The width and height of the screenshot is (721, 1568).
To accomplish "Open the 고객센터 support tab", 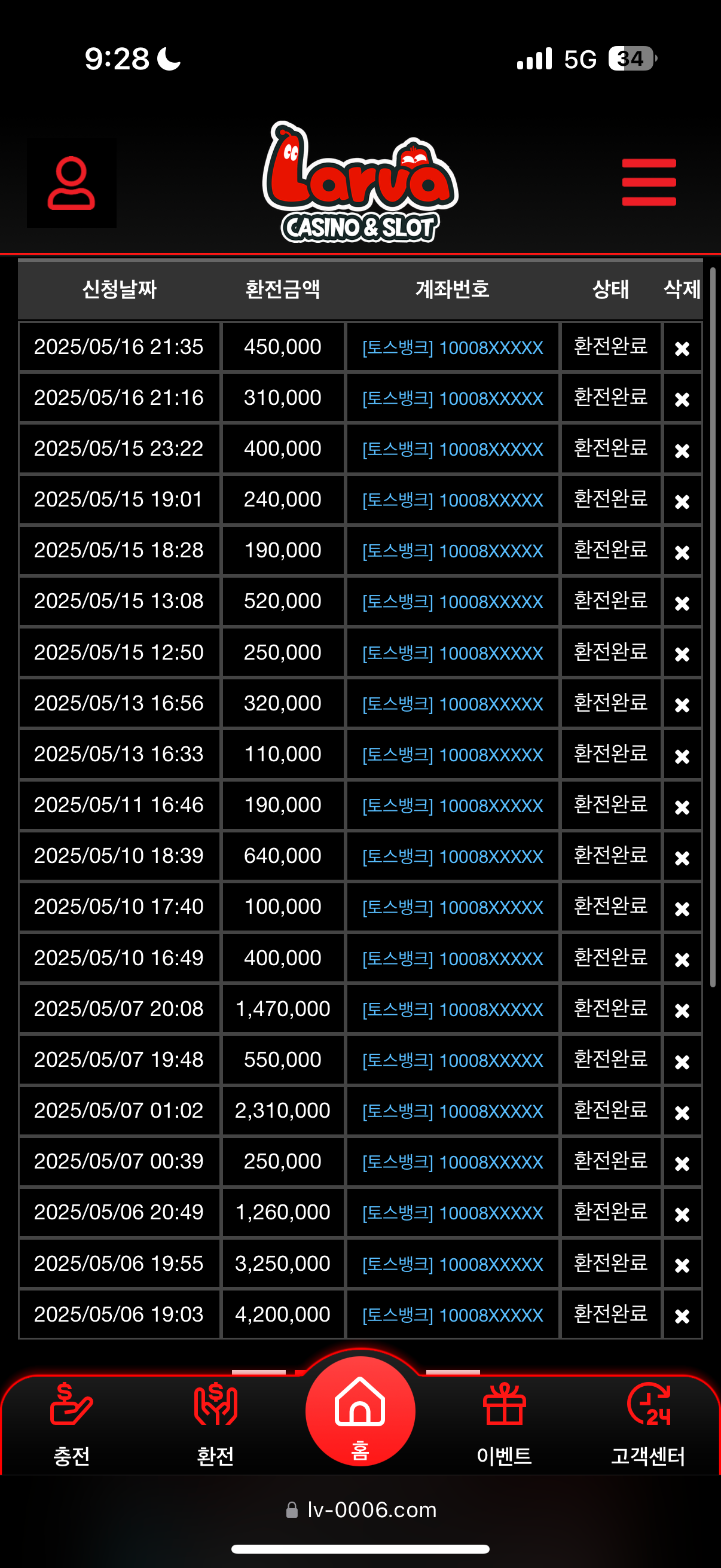I will point(648,1423).
